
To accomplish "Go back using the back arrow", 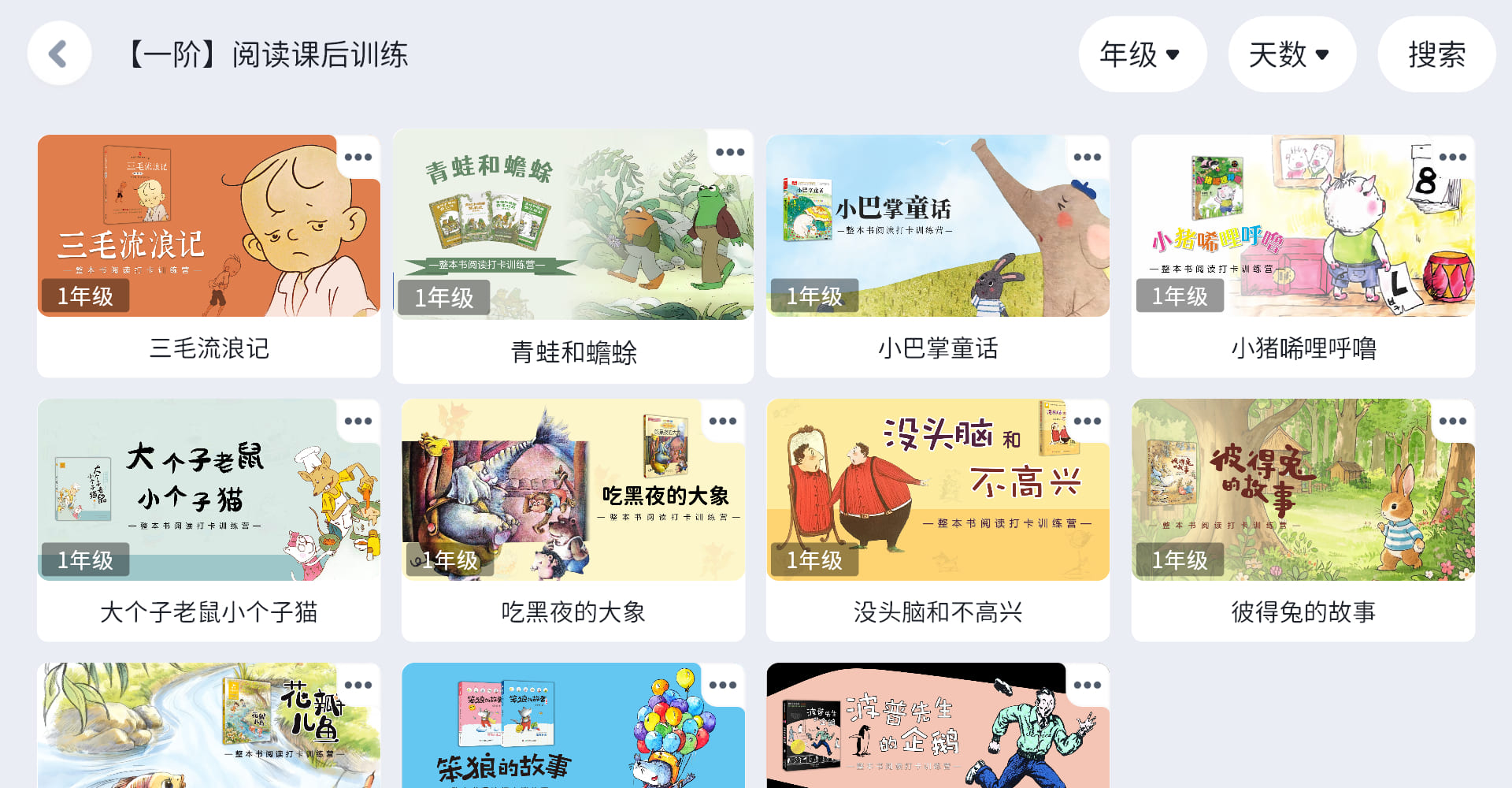I will pos(59,54).
